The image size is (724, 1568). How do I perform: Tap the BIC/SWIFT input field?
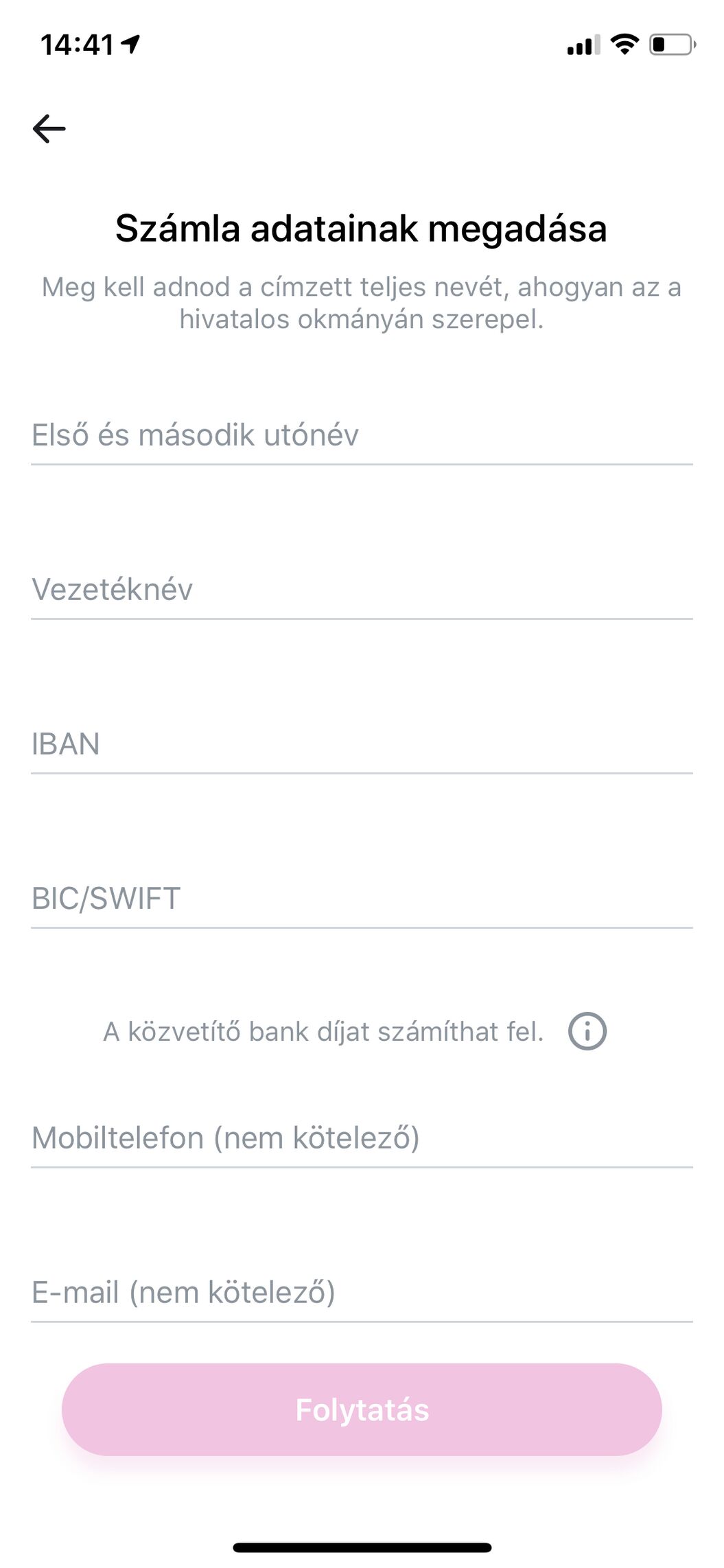[362, 899]
